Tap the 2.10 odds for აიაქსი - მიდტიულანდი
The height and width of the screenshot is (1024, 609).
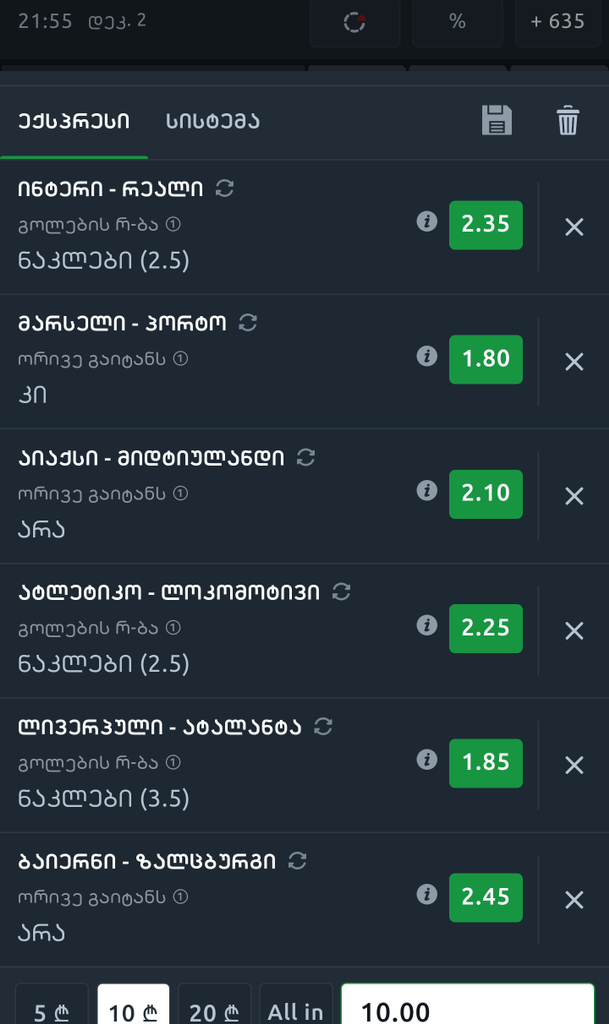(x=485, y=493)
